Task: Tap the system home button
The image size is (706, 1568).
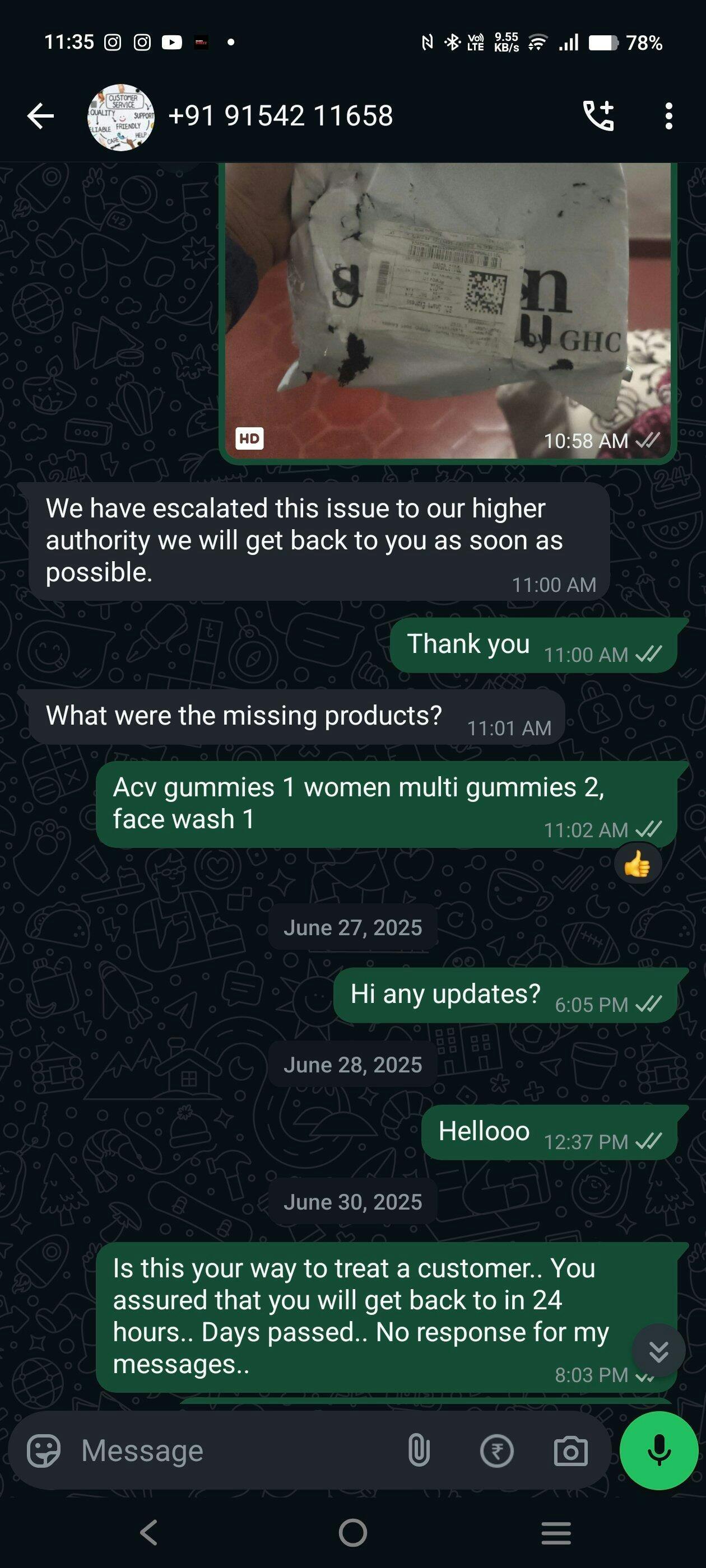Action: click(x=352, y=1533)
